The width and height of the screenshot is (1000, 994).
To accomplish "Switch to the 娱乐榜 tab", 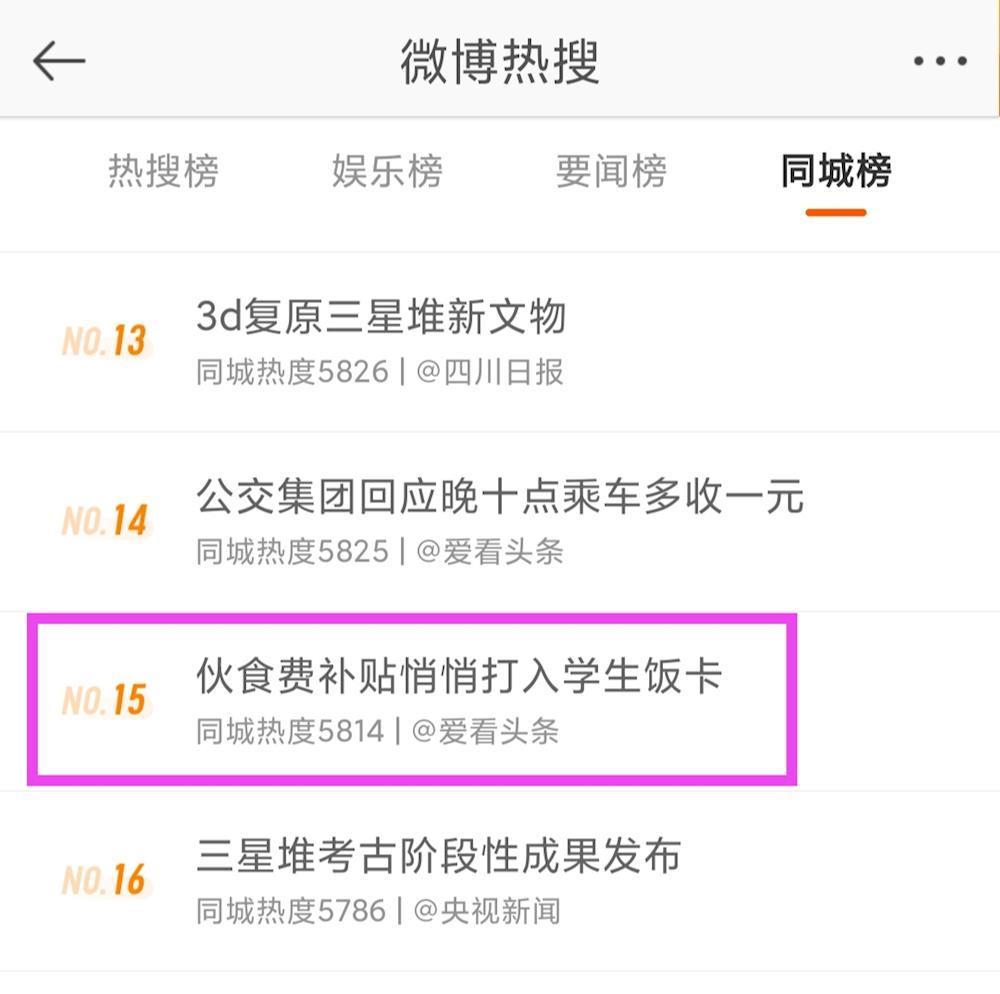I will [x=387, y=172].
